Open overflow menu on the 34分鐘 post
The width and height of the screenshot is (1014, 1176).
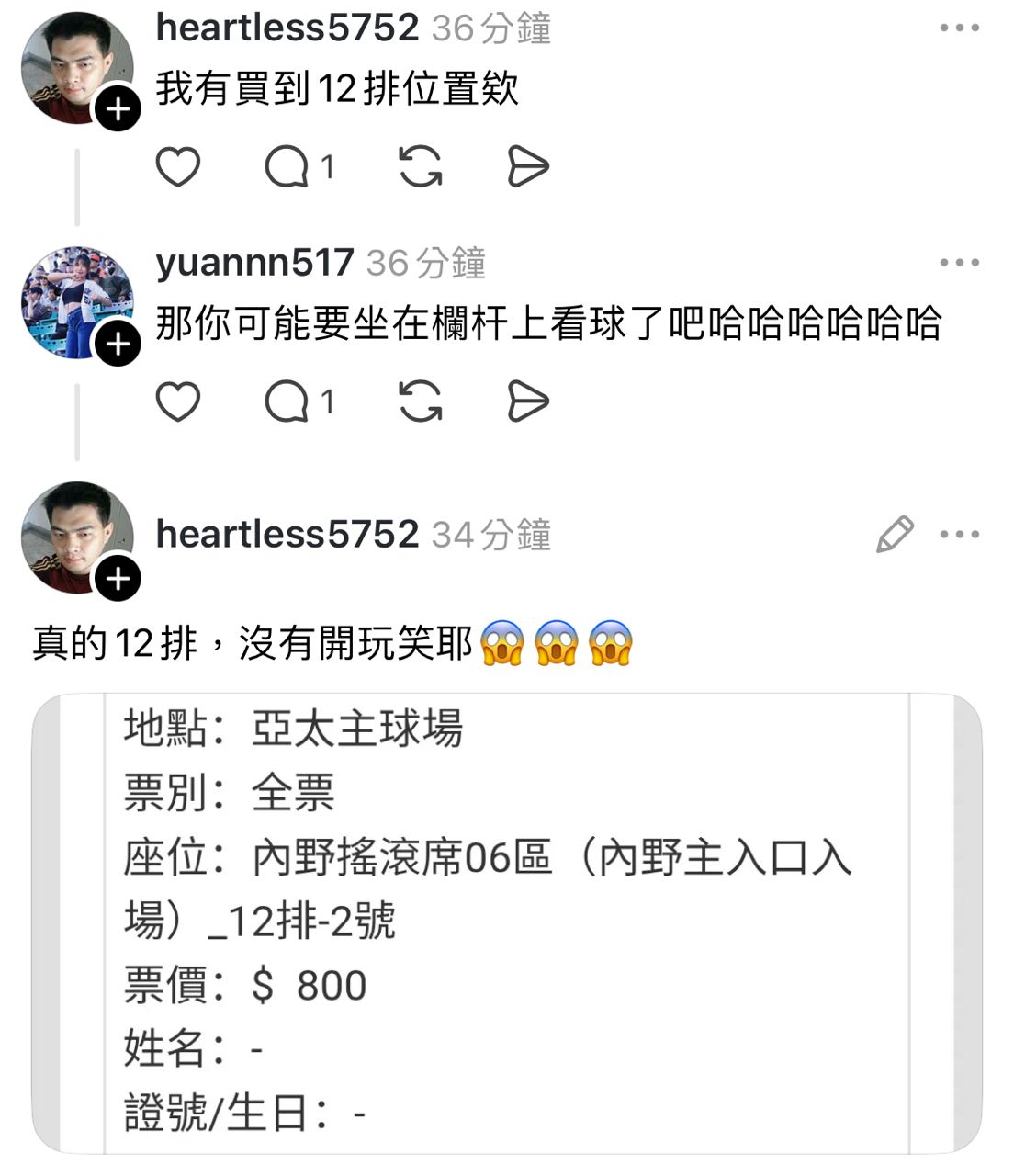tap(960, 535)
